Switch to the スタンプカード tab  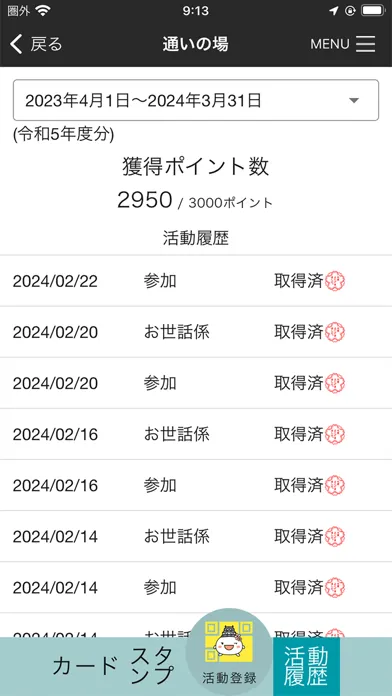coord(113,665)
